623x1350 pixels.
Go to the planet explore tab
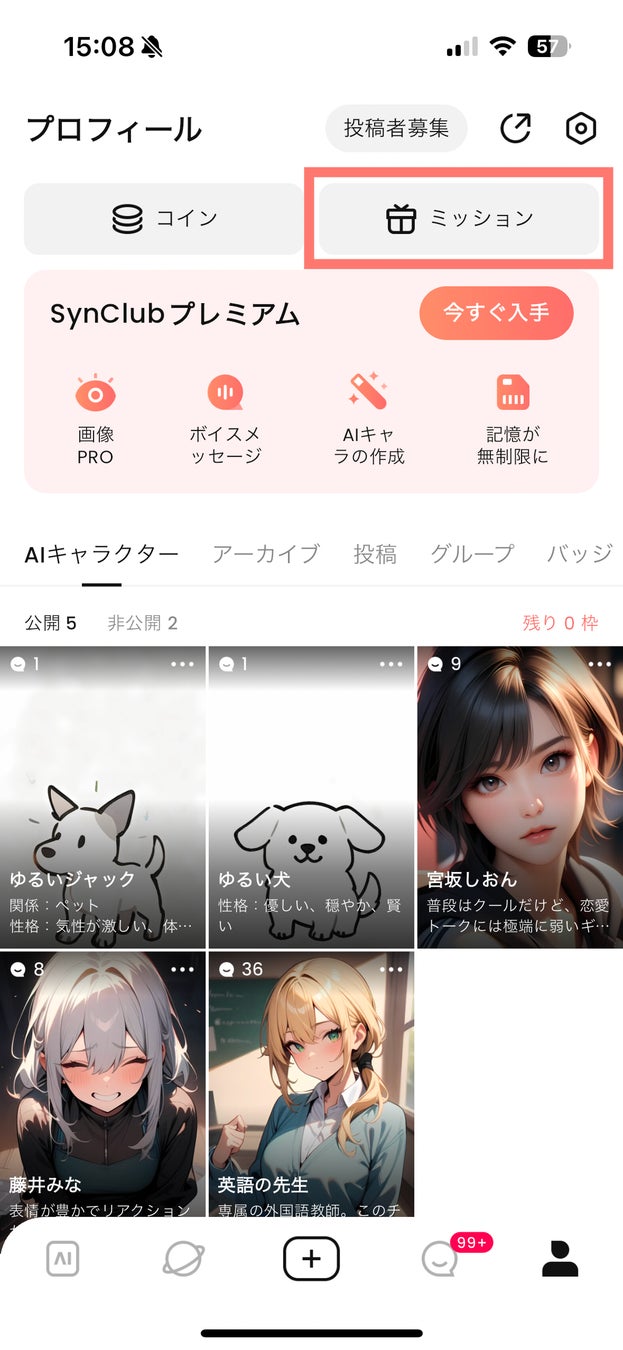pos(184,1260)
